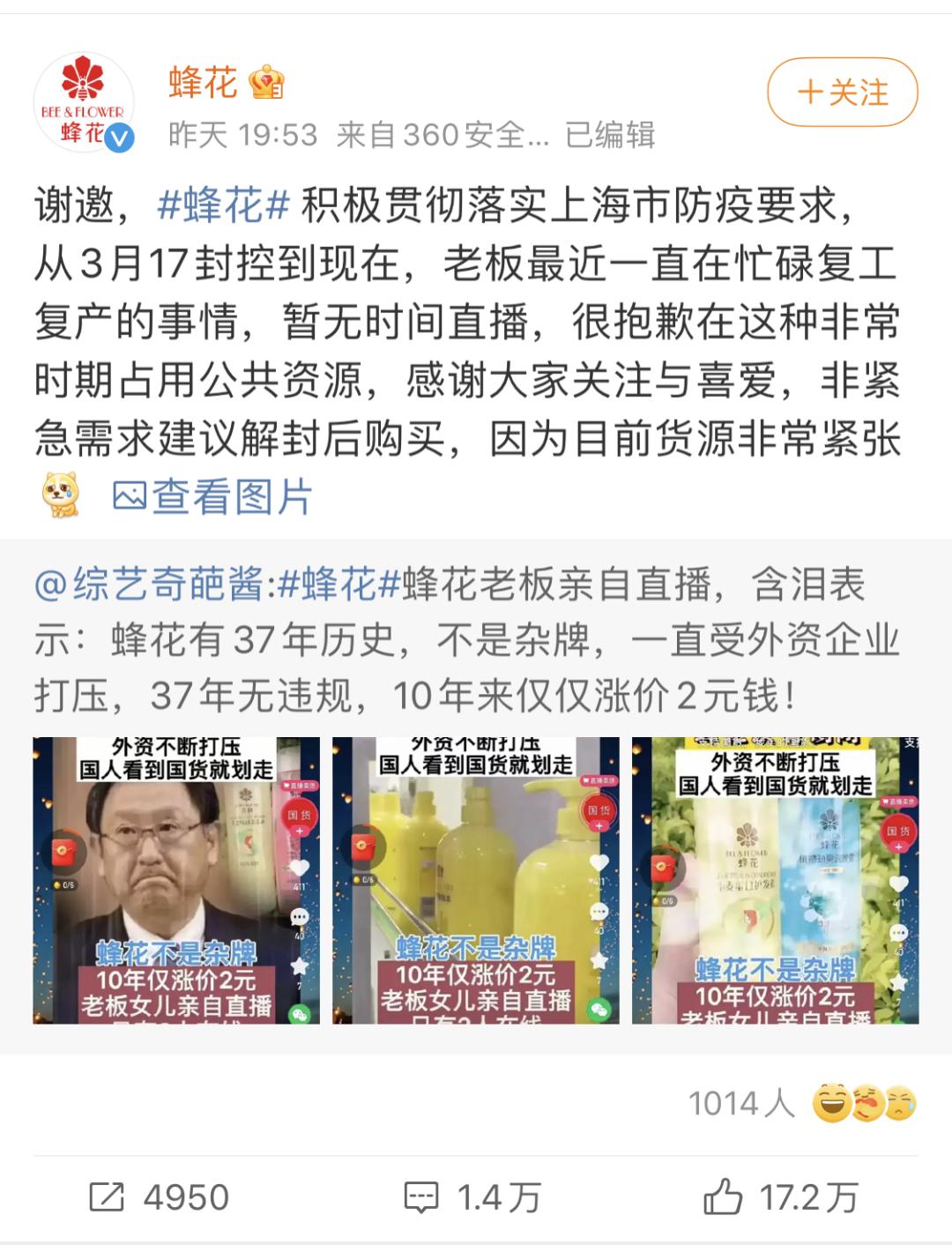Open the comments (1.4万)
Screen dimensions: 952x1245
472,1197
